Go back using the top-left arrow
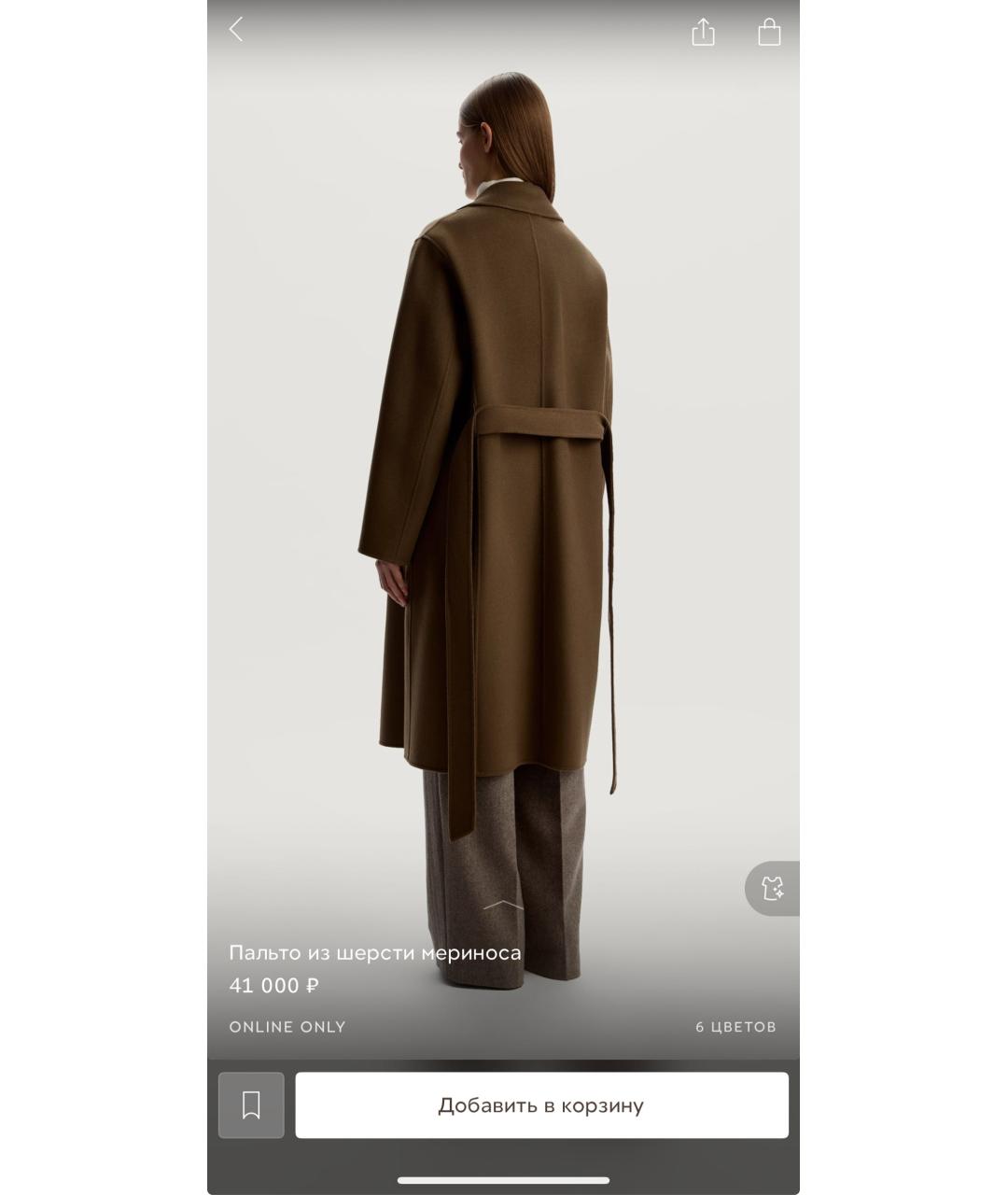The image size is (1008, 1195). [236, 30]
